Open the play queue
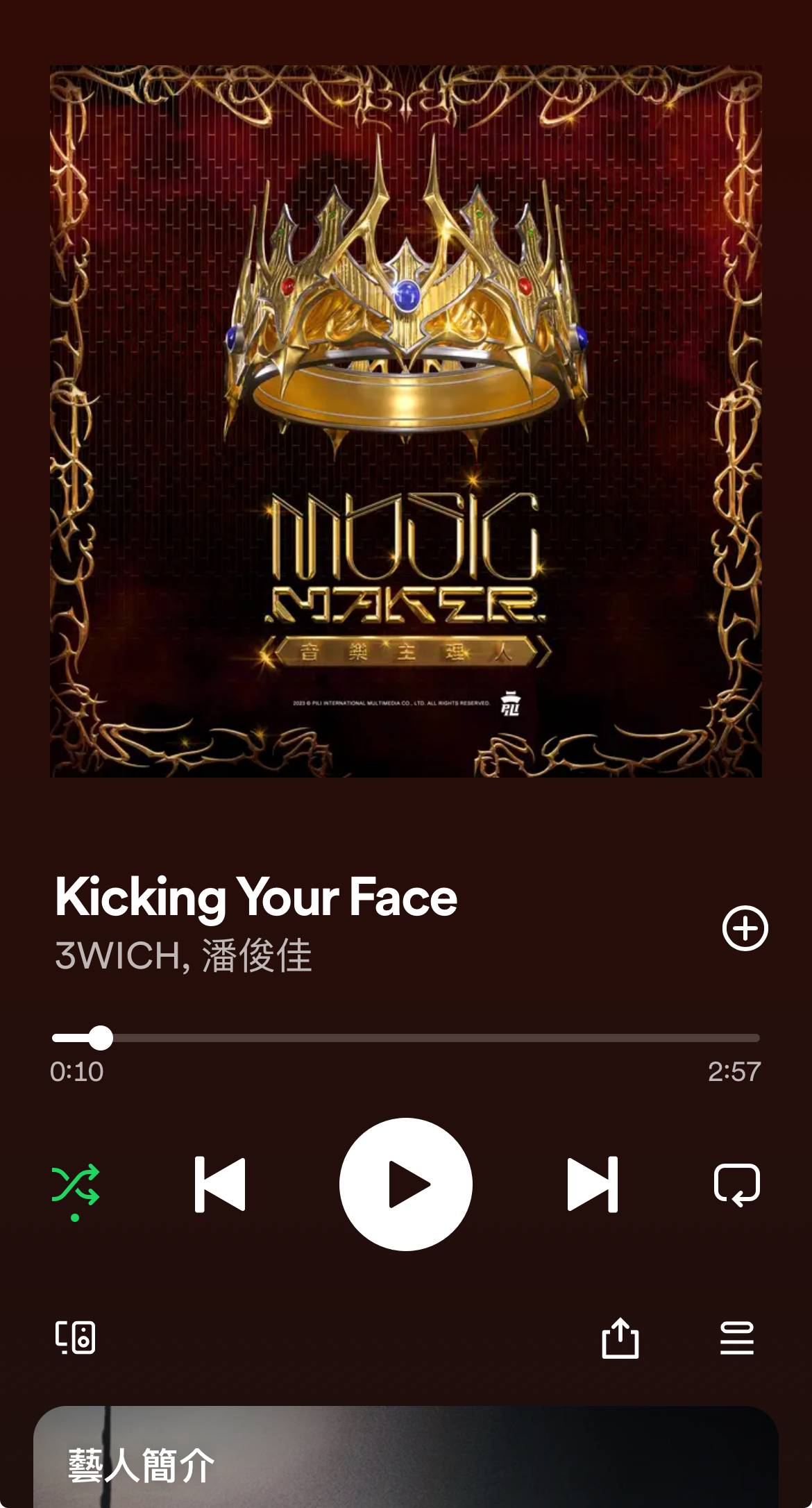 click(736, 1337)
